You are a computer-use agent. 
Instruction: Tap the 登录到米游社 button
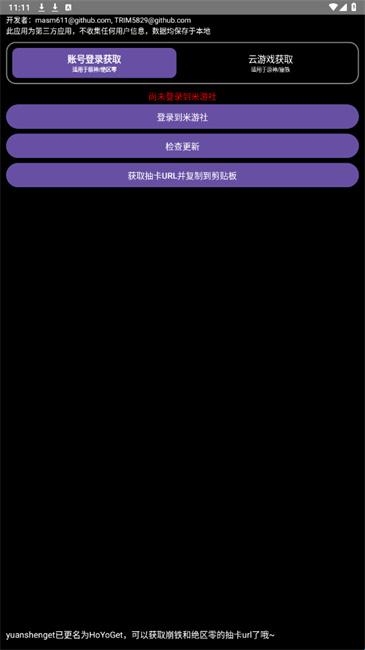[x=182, y=117]
